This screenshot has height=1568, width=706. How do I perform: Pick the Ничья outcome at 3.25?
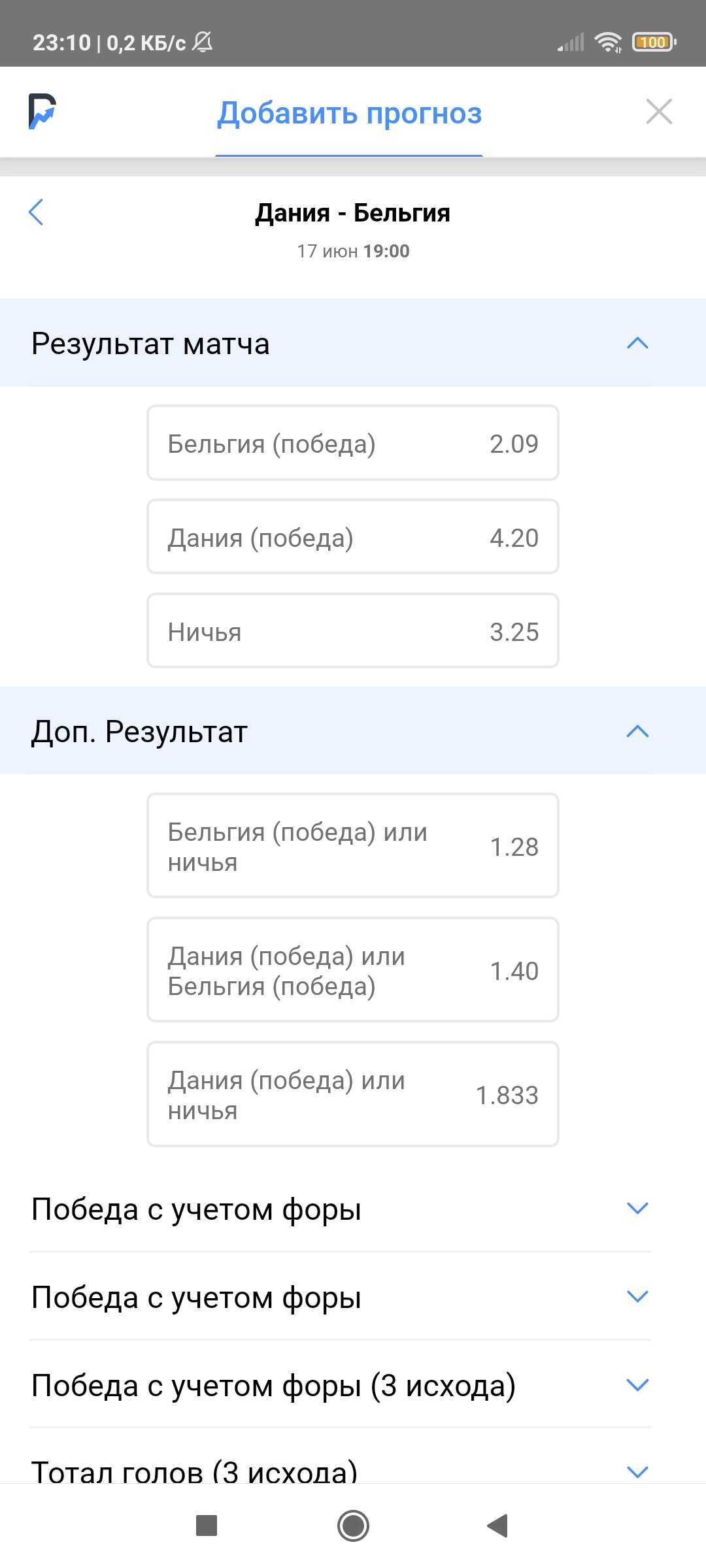(x=353, y=630)
